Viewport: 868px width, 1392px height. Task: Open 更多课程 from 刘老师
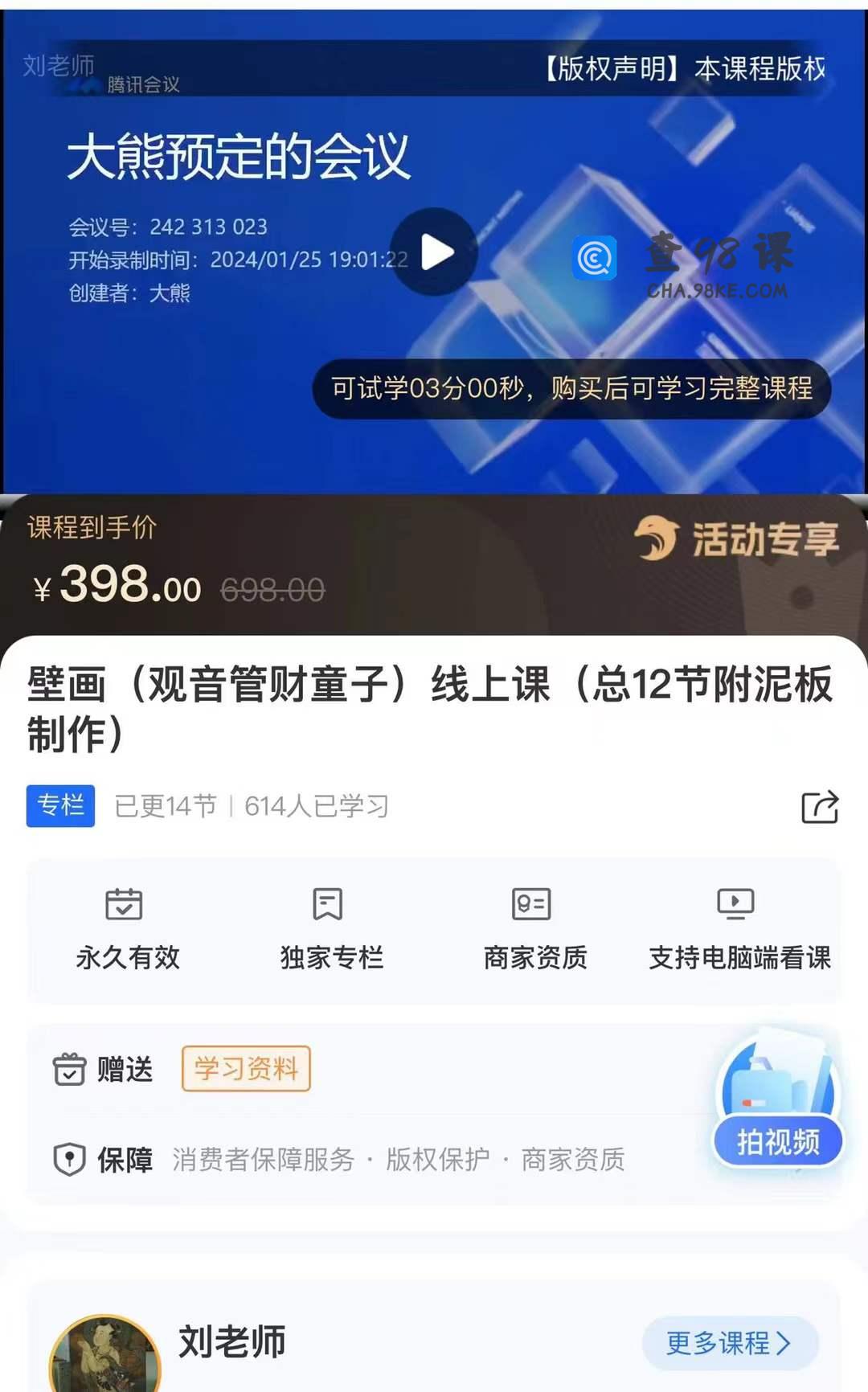[x=729, y=1342]
